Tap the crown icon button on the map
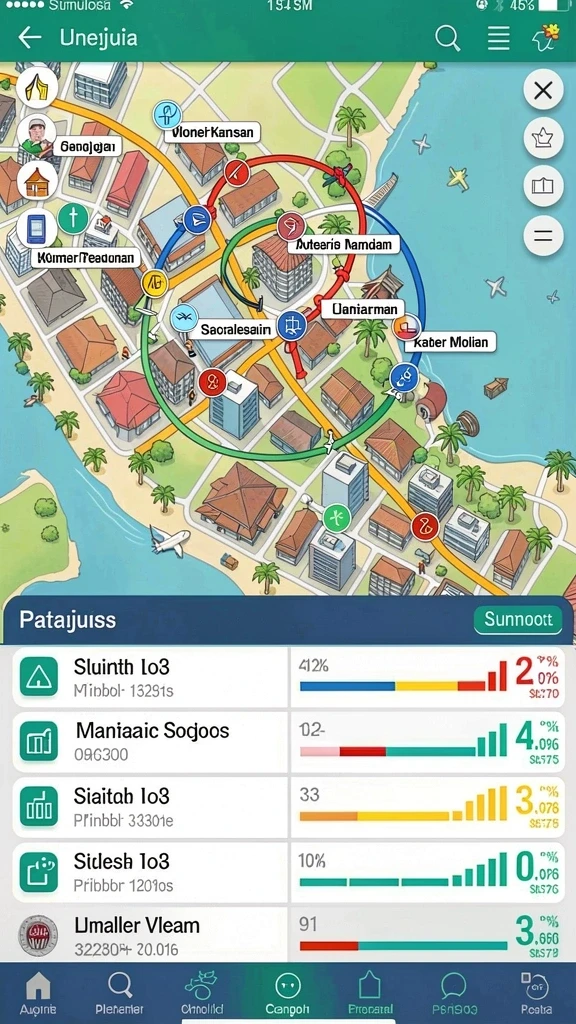The width and height of the screenshot is (576, 1024). 543,138
